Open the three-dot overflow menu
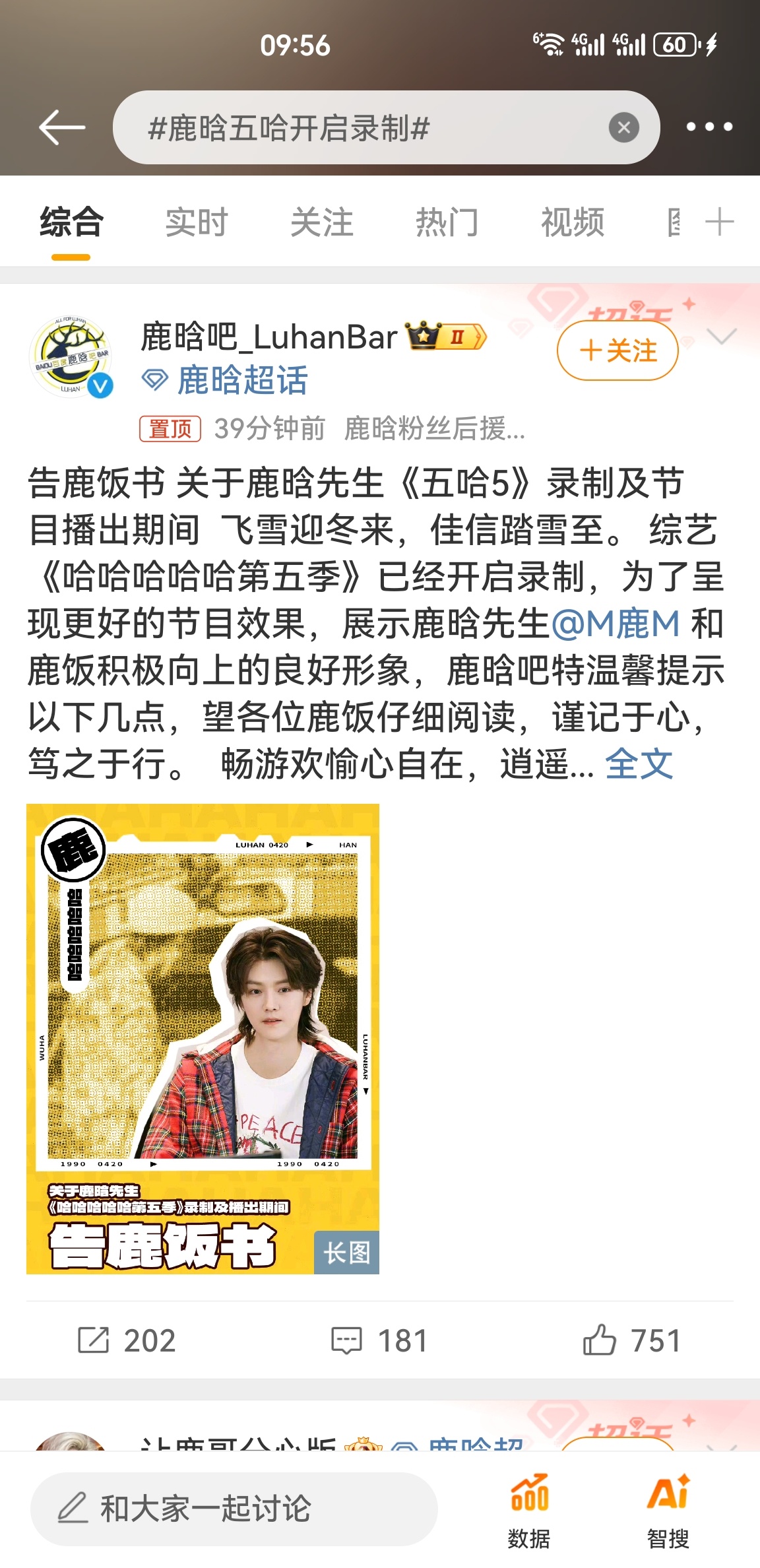760x1568 pixels. [x=709, y=127]
